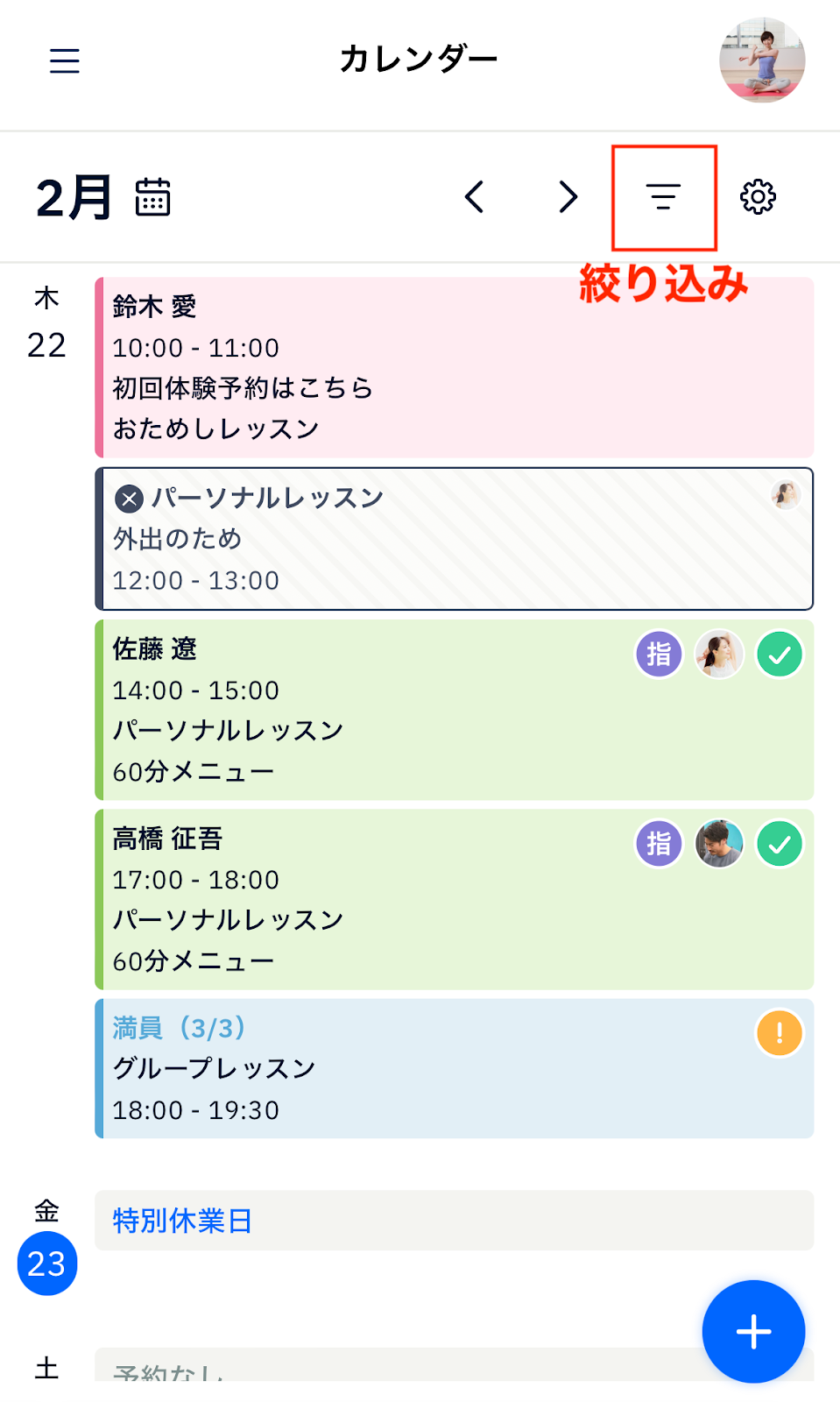Image resolution: width=840 pixels, height=1402 pixels.
Task: Open the 絞り込み filter icon
Action: 664,197
